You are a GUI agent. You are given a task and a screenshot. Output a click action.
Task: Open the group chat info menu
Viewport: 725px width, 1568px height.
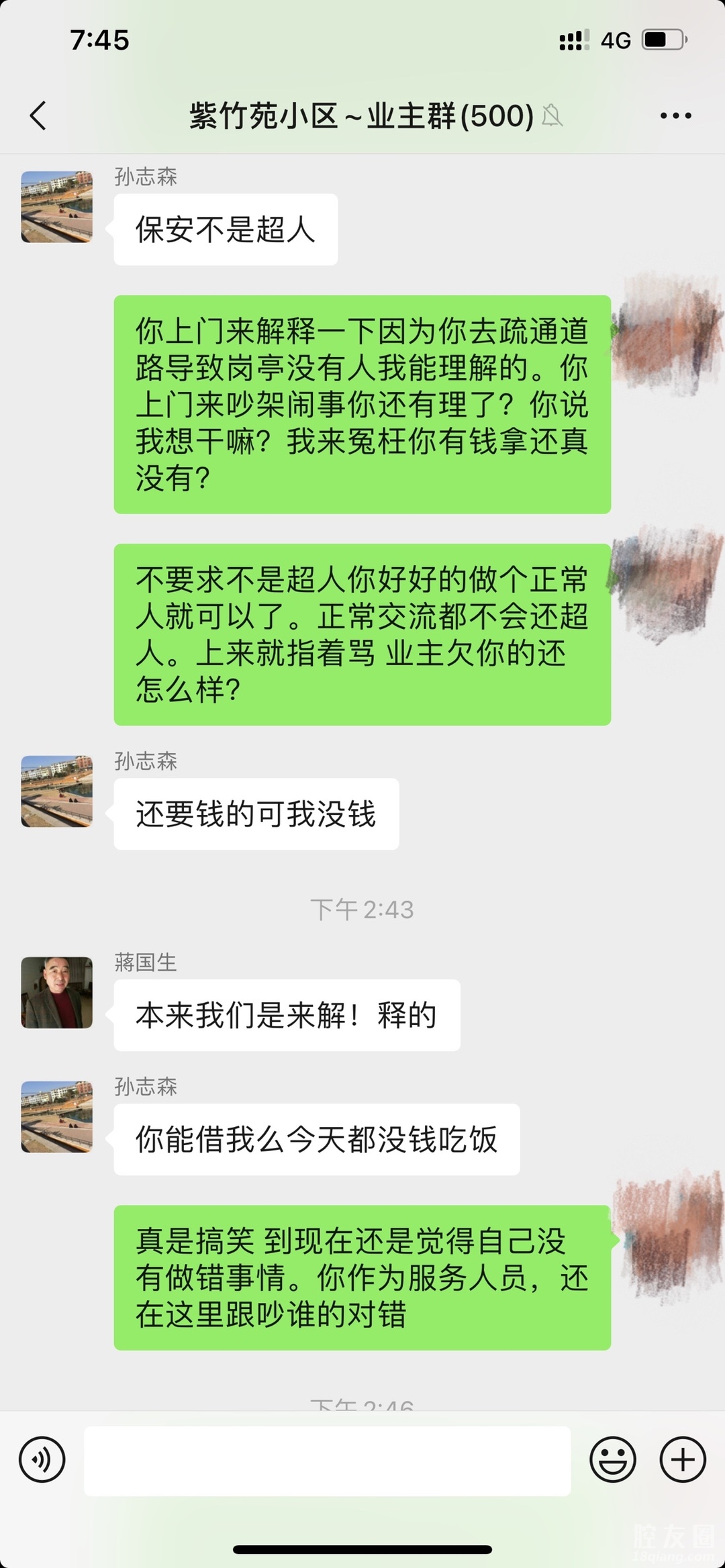(x=675, y=115)
